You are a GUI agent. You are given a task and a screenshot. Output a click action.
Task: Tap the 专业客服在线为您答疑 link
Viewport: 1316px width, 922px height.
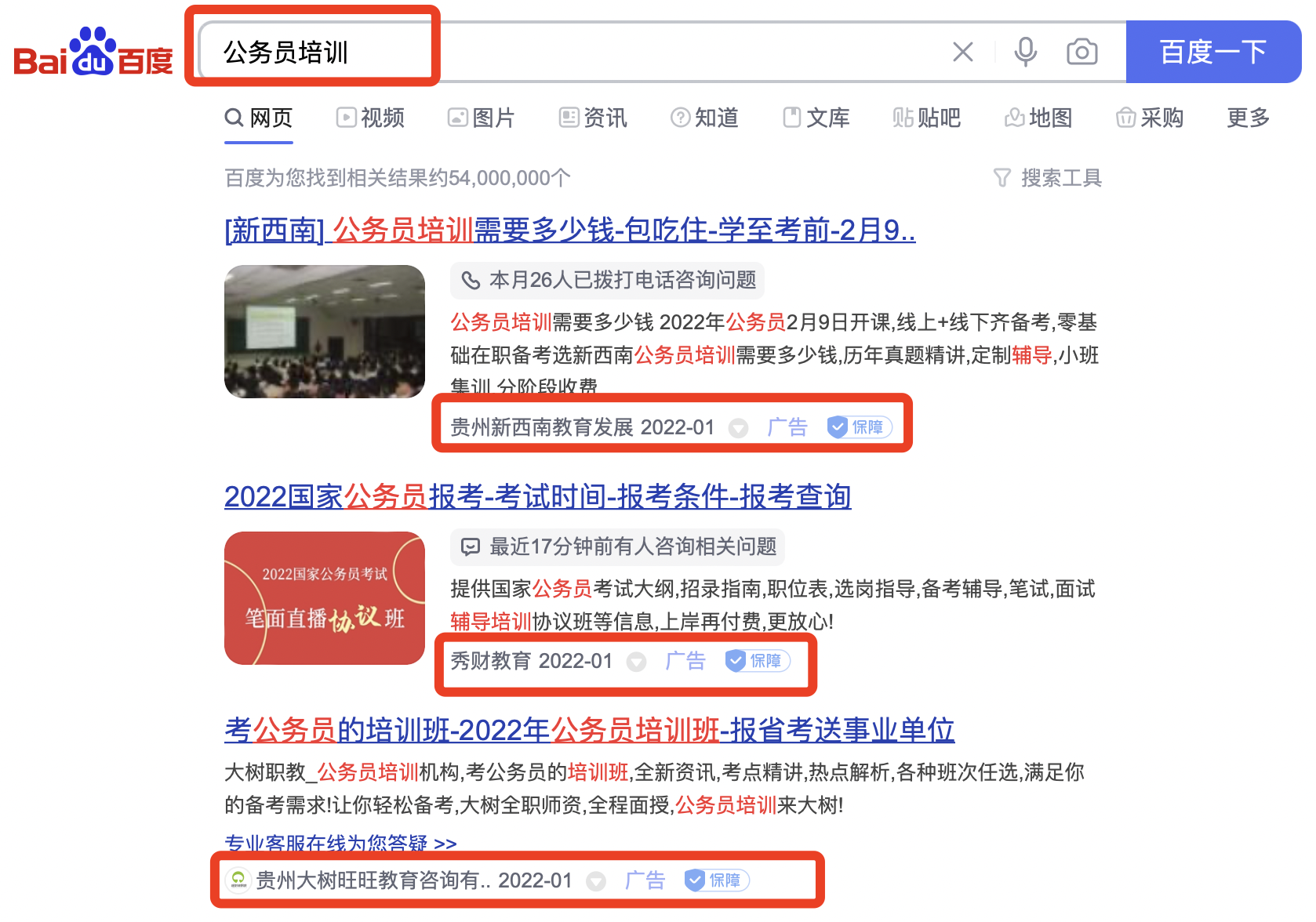click(x=340, y=844)
